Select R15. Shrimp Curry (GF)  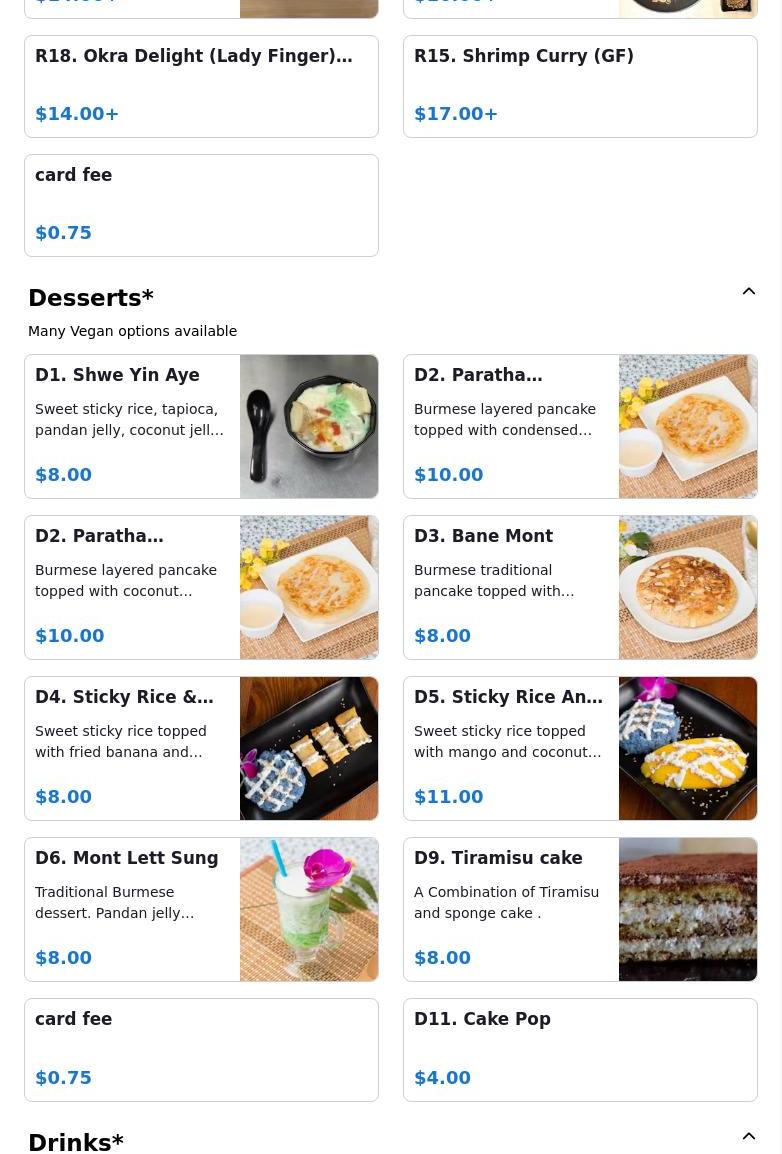click(580, 86)
